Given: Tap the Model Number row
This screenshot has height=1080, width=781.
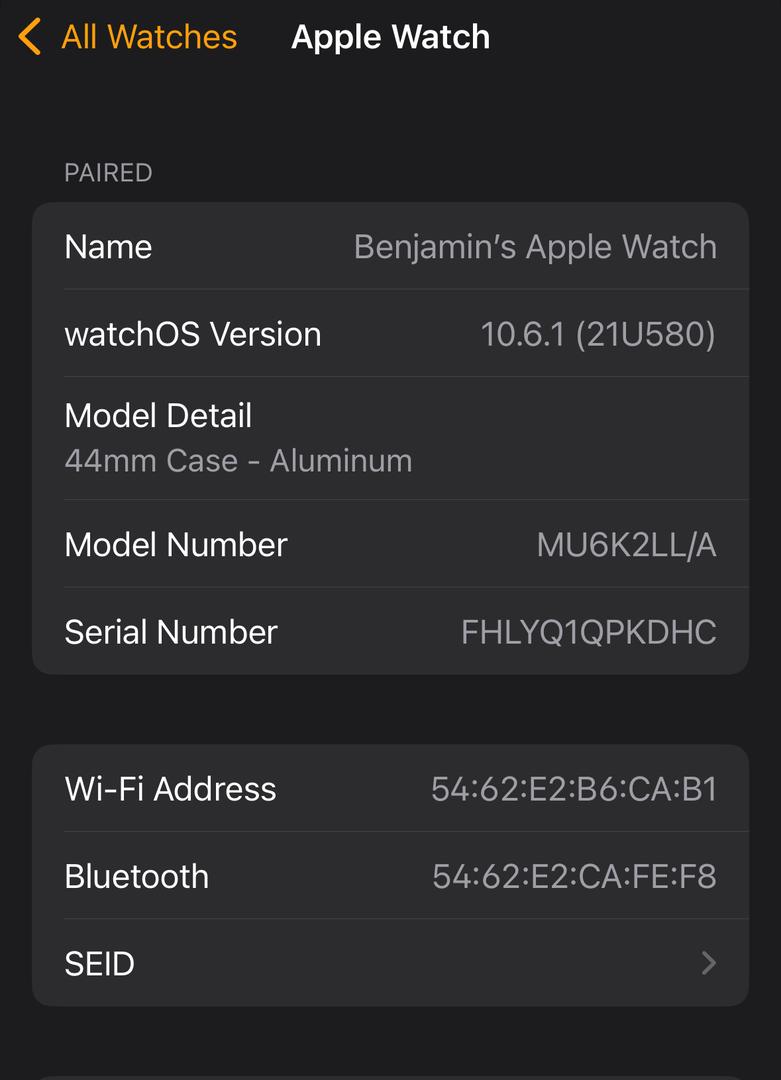Looking at the screenshot, I should point(390,544).
